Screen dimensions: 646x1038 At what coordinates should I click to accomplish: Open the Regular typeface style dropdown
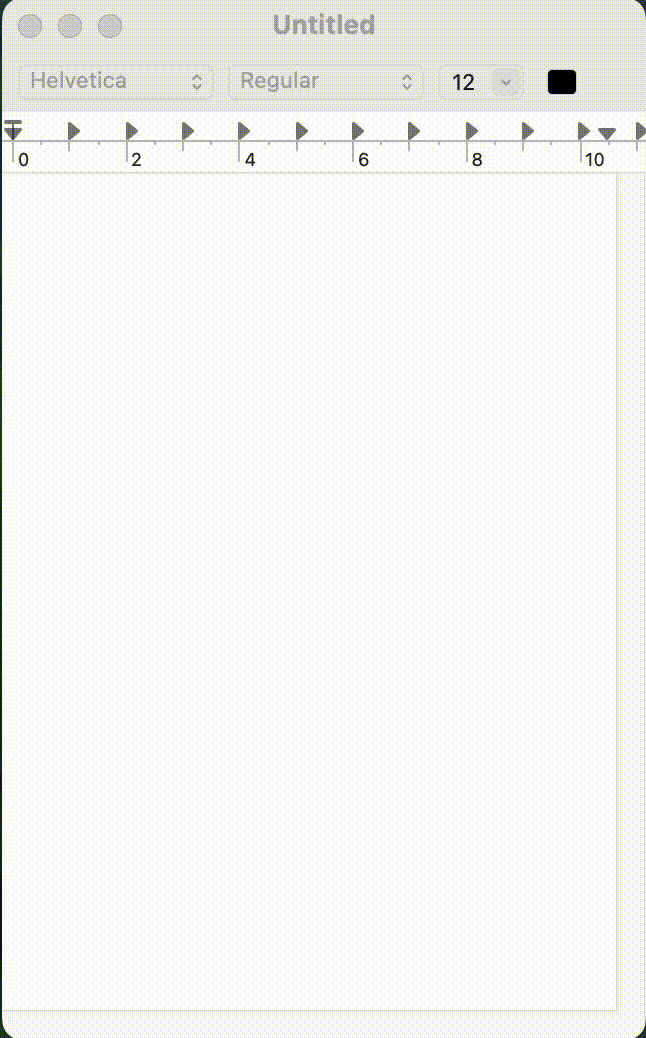(323, 82)
